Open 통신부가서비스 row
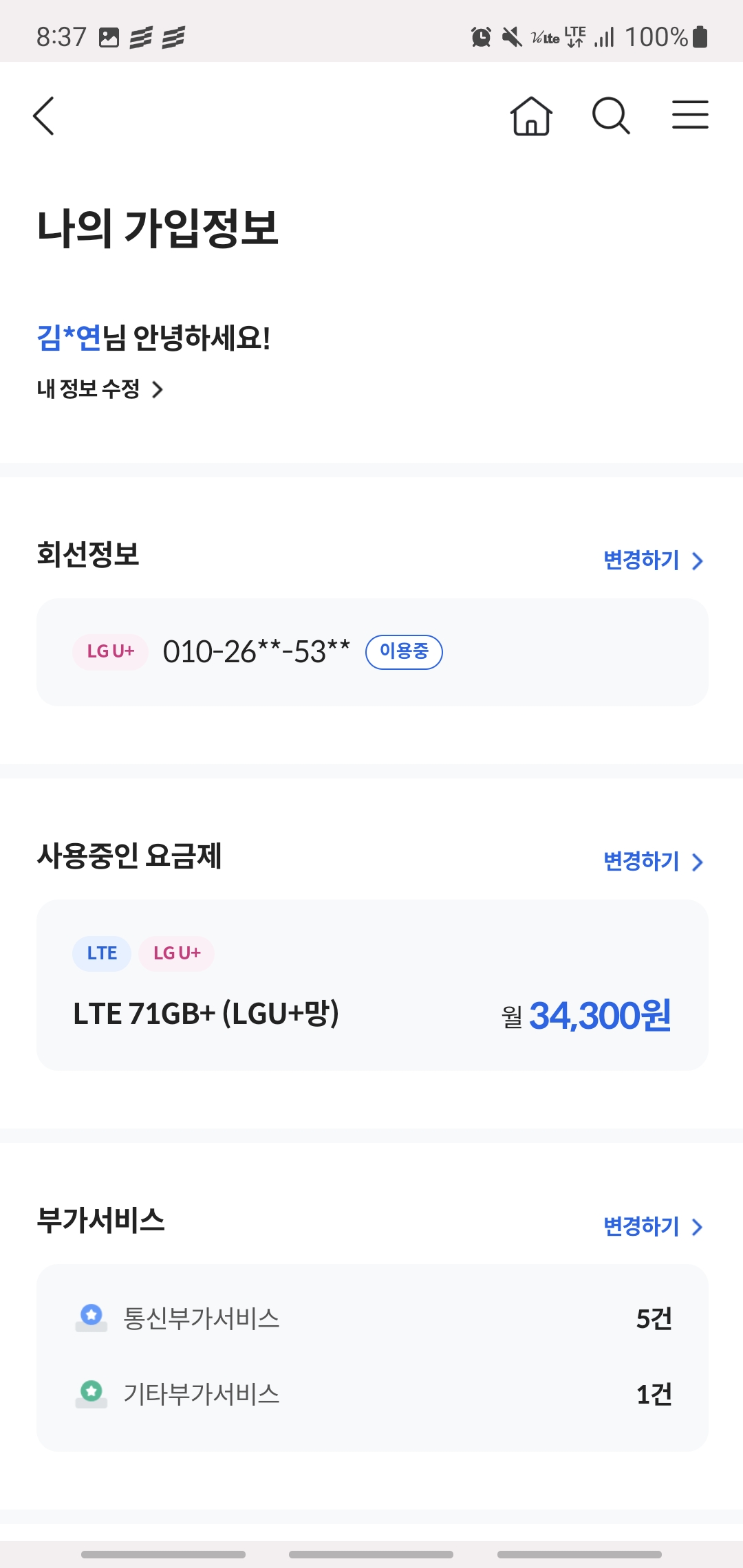This screenshot has width=743, height=1568. coord(372,1318)
